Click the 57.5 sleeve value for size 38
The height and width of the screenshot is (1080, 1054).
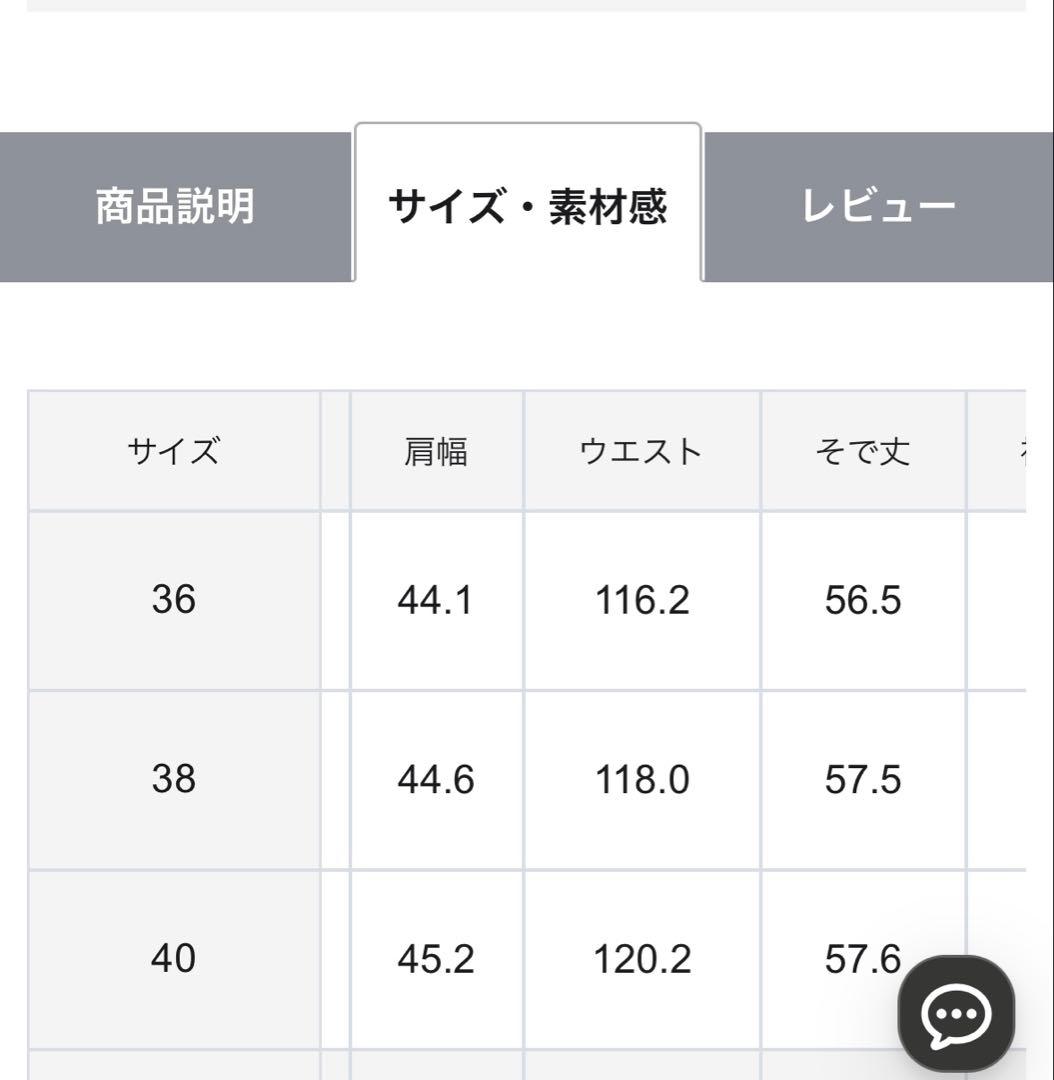pyautogui.click(x=862, y=780)
